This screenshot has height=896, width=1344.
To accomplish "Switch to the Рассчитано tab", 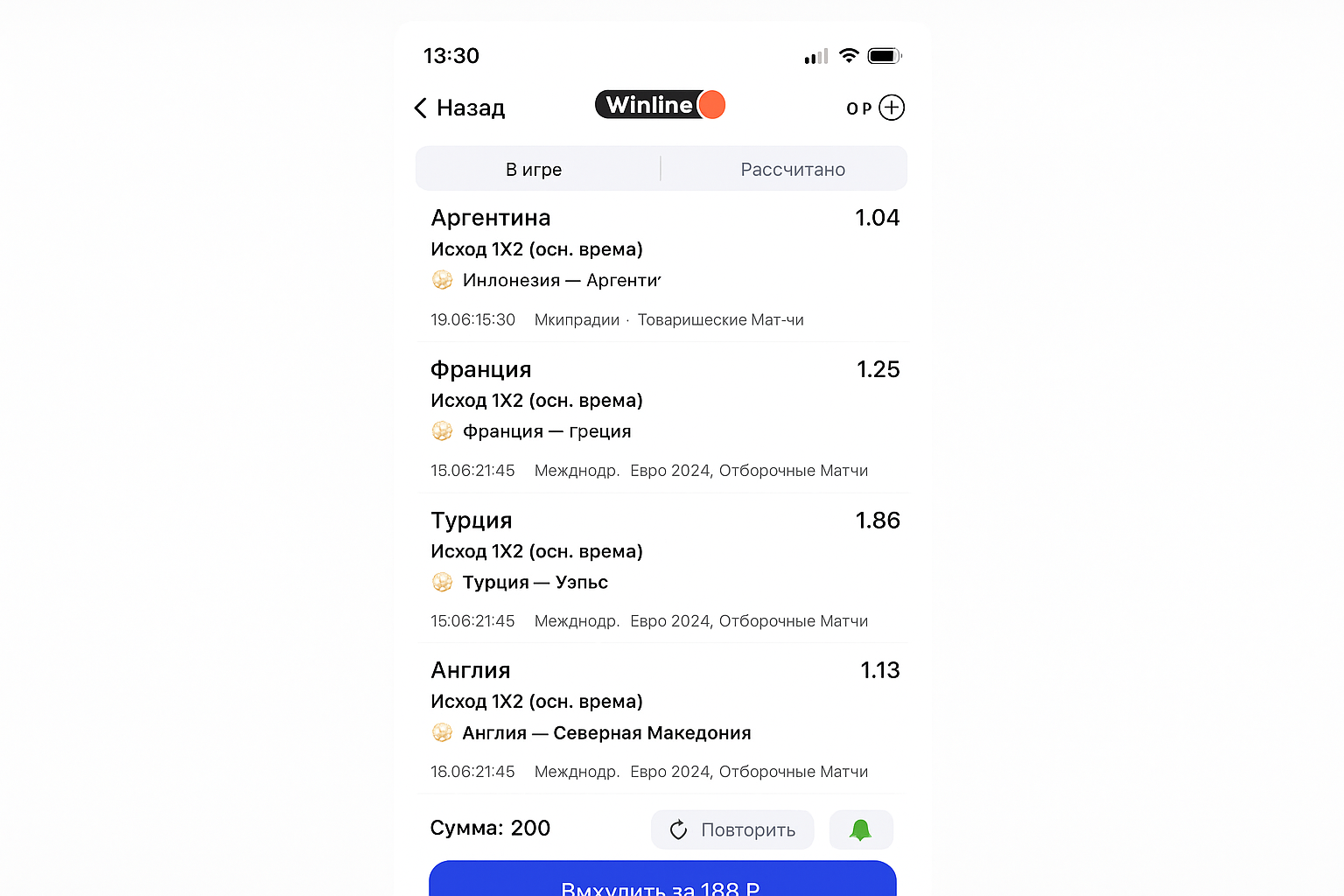I will [x=792, y=169].
